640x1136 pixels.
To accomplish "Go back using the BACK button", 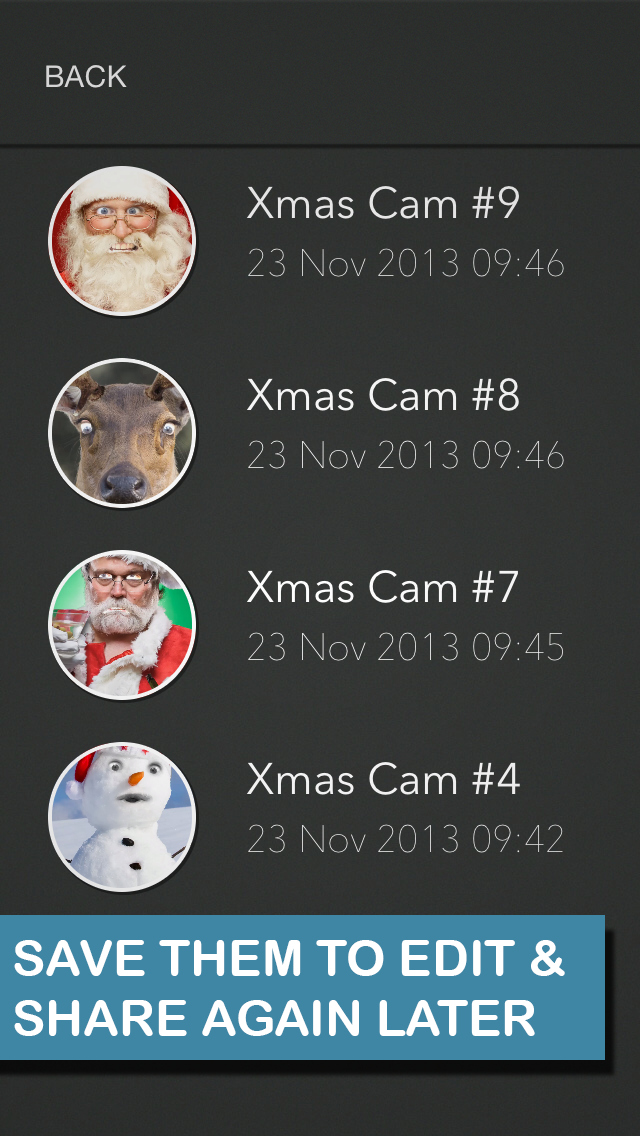I will click(85, 77).
